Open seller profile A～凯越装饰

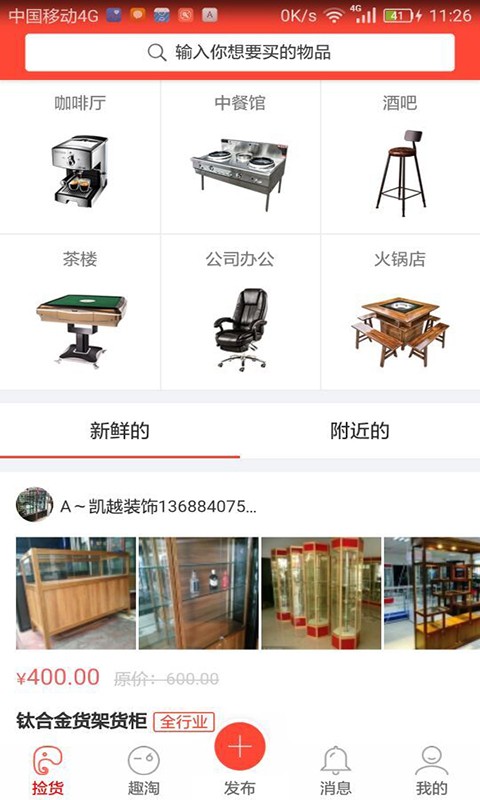tap(137, 506)
